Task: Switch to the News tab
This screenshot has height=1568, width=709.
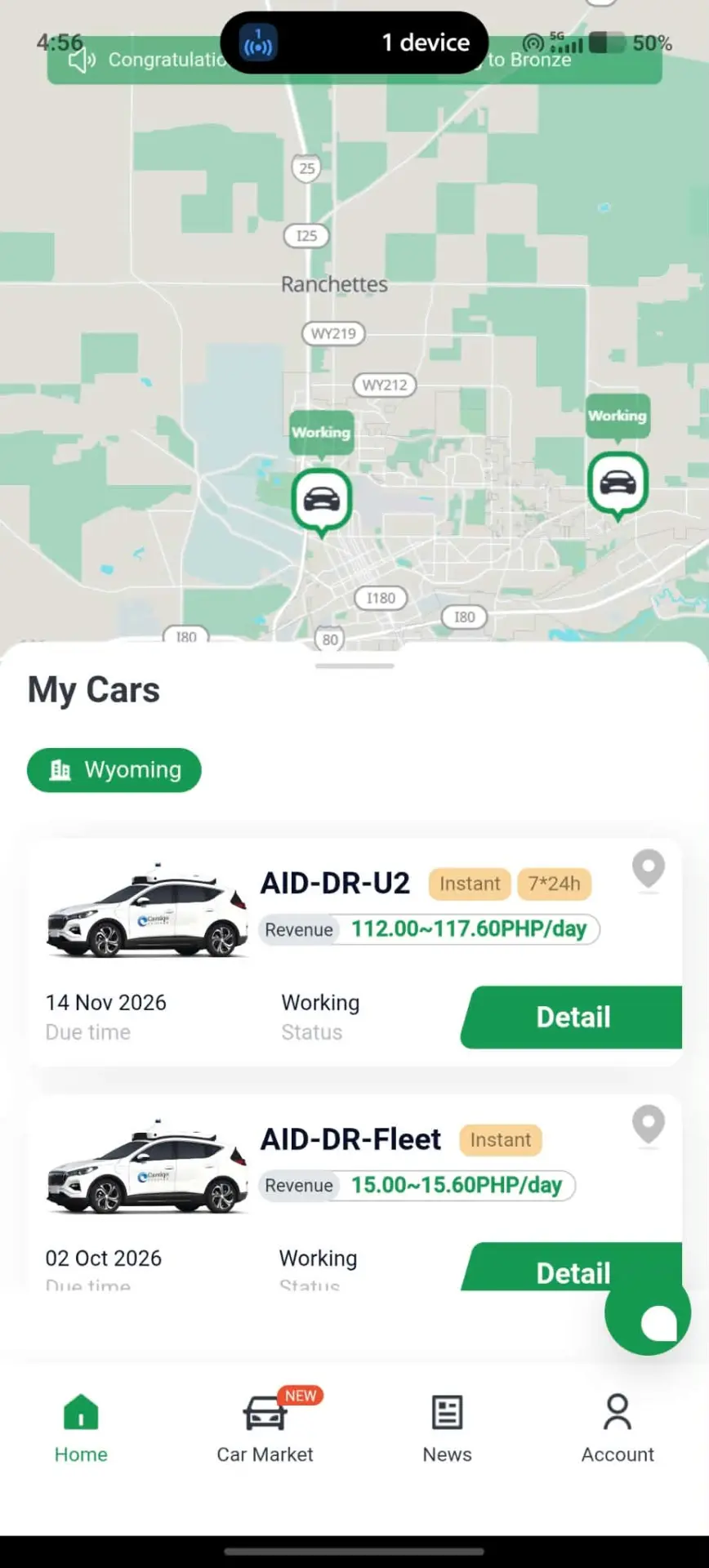Action: point(447,1429)
